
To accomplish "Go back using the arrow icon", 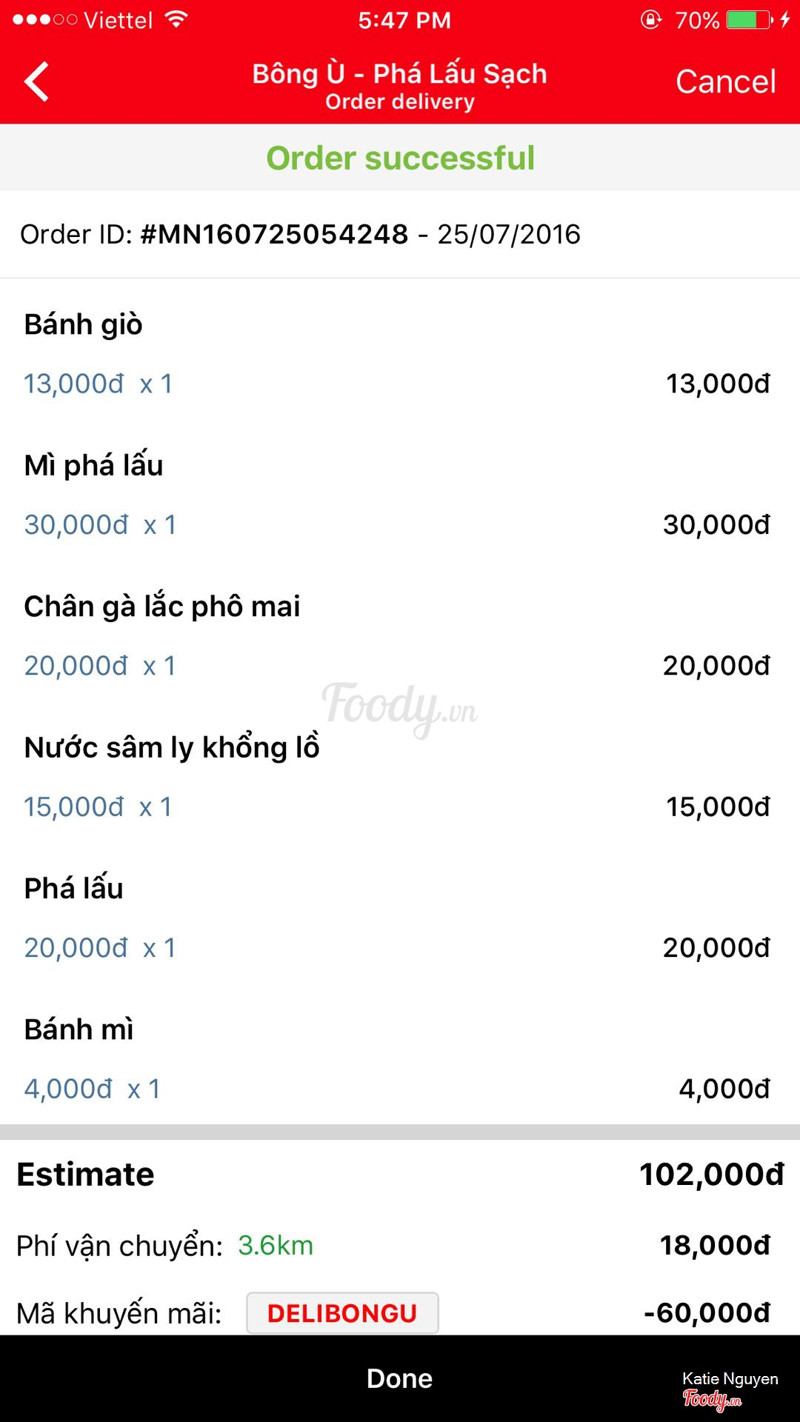I will 37,82.
